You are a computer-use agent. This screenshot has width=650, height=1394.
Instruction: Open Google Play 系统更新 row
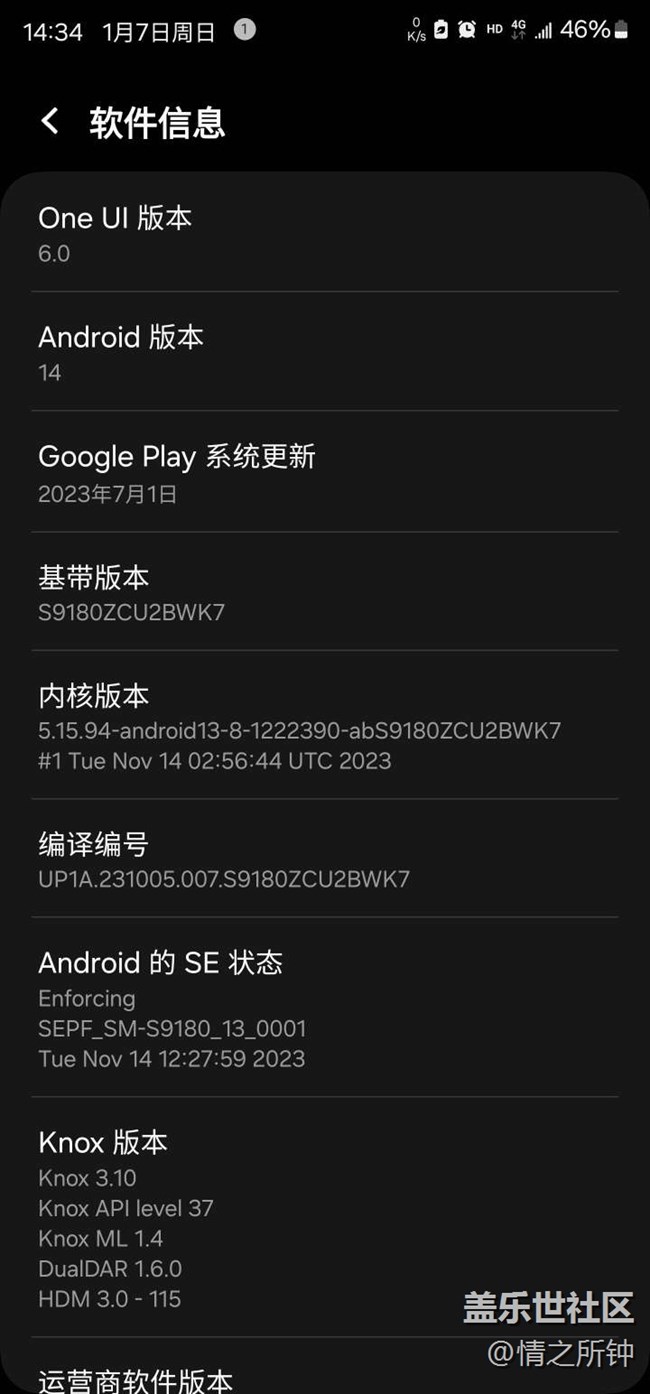click(324, 473)
